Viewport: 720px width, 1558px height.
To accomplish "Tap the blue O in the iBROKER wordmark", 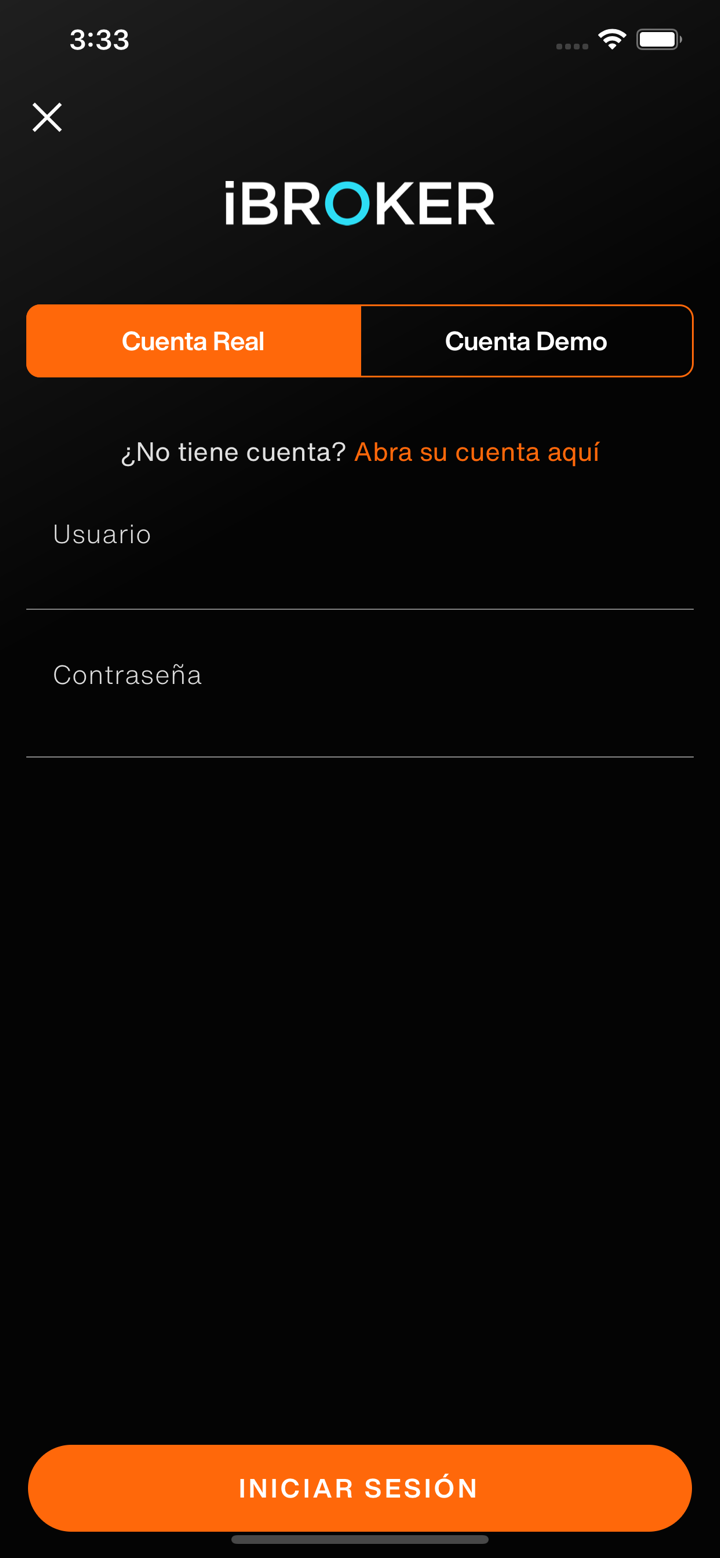I will (x=345, y=202).
